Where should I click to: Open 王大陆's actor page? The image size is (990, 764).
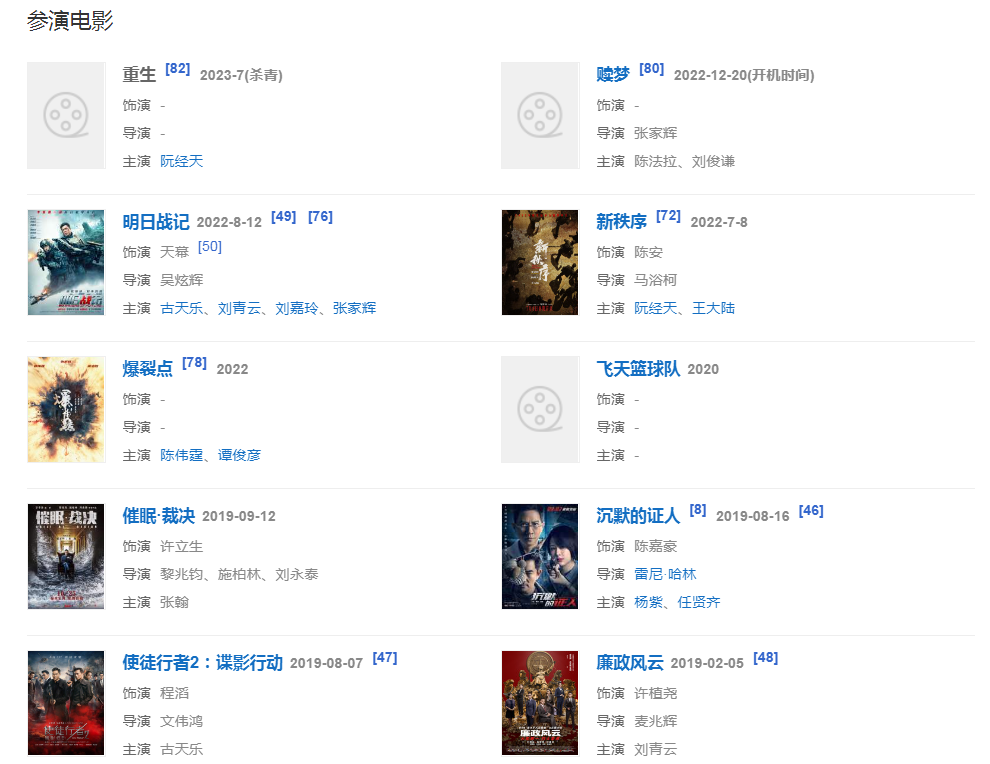click(x=713, y=308)
